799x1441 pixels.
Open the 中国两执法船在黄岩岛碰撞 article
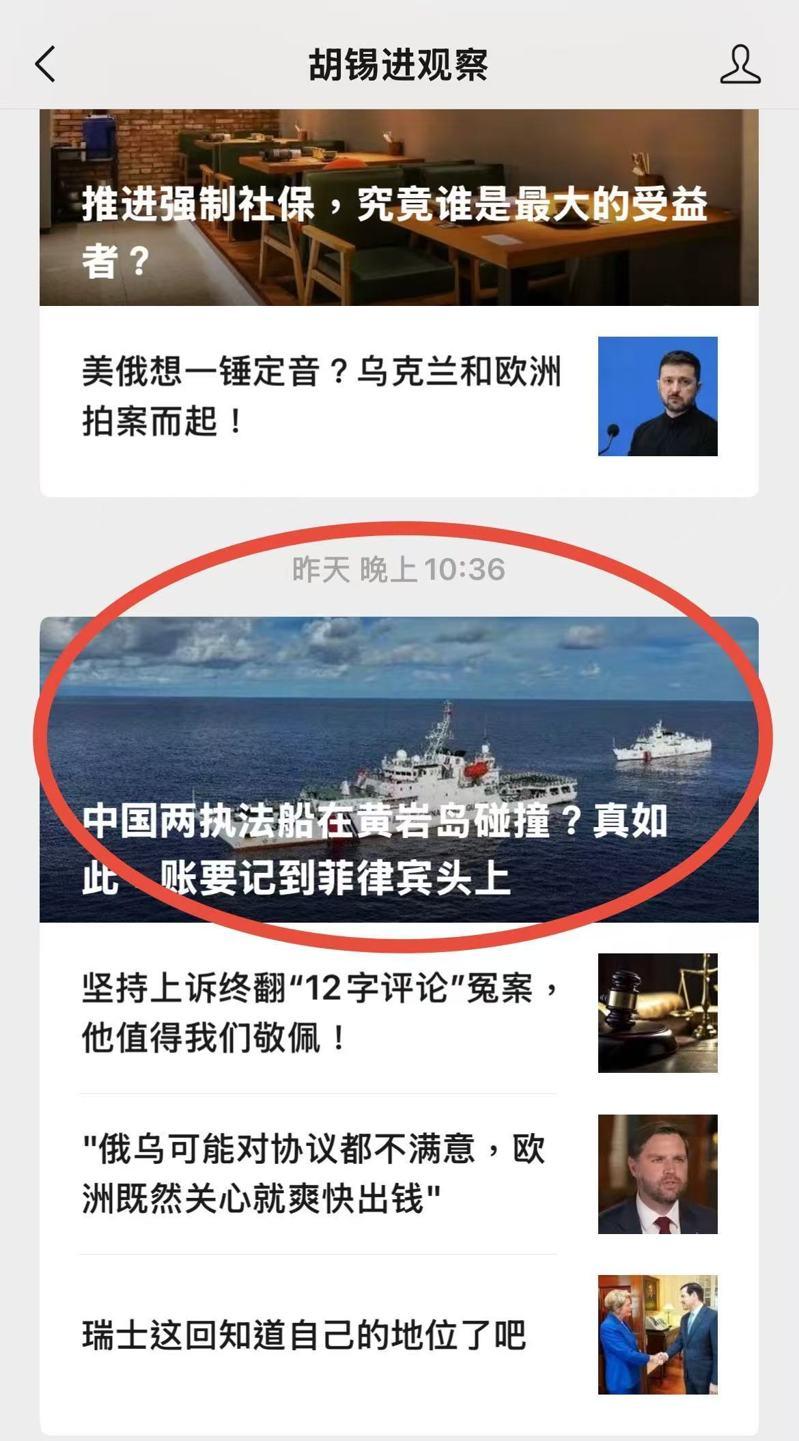[398, 769]
